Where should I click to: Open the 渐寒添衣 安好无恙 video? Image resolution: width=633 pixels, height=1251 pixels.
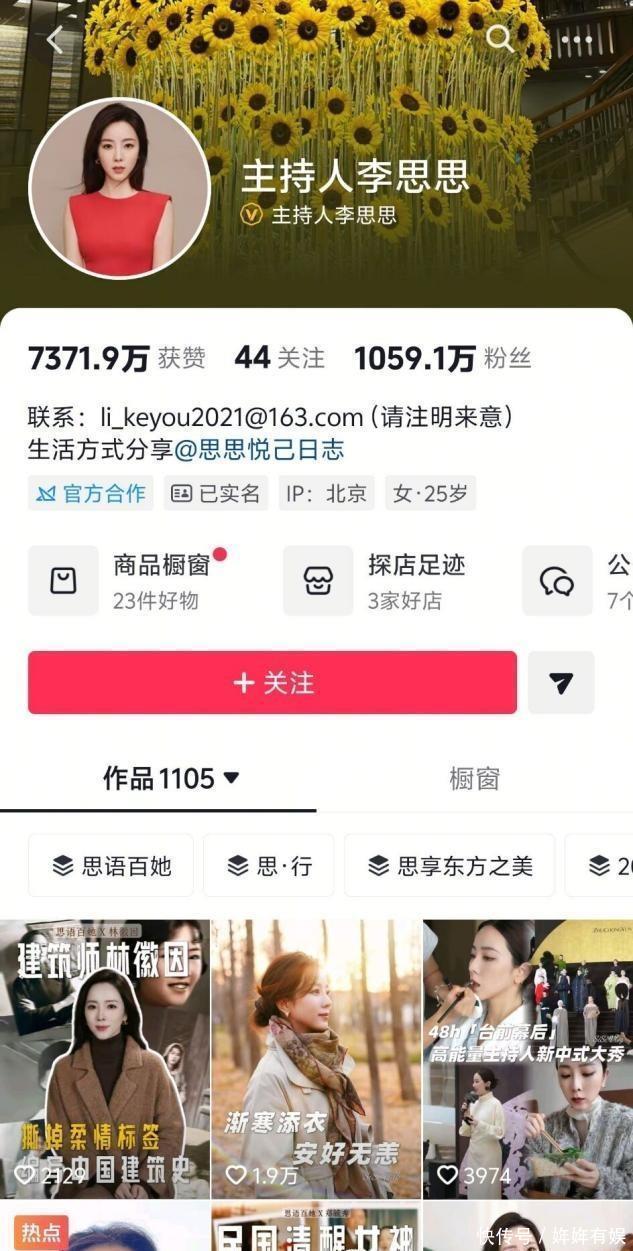316,1059
